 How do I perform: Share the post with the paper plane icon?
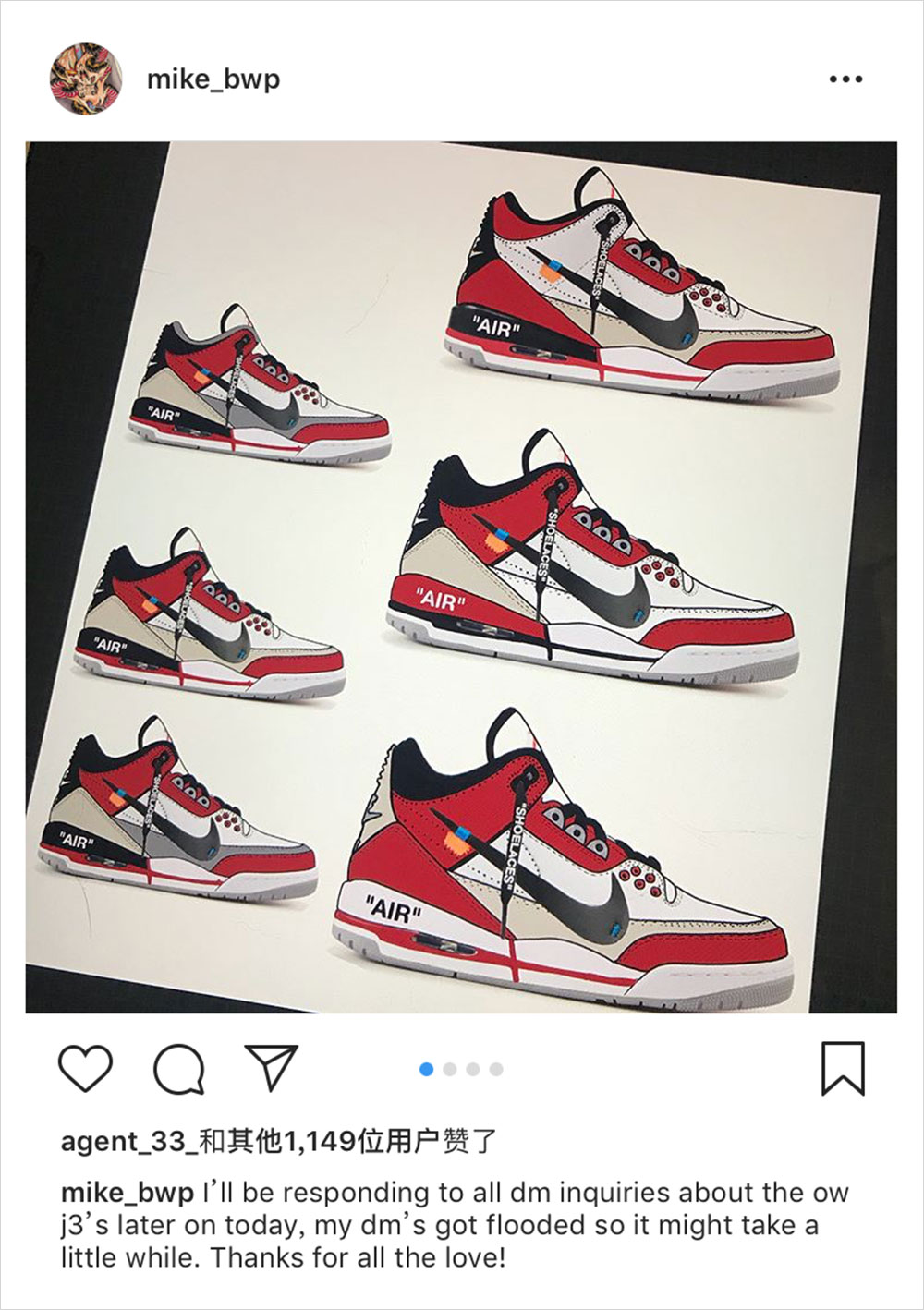271,1067
